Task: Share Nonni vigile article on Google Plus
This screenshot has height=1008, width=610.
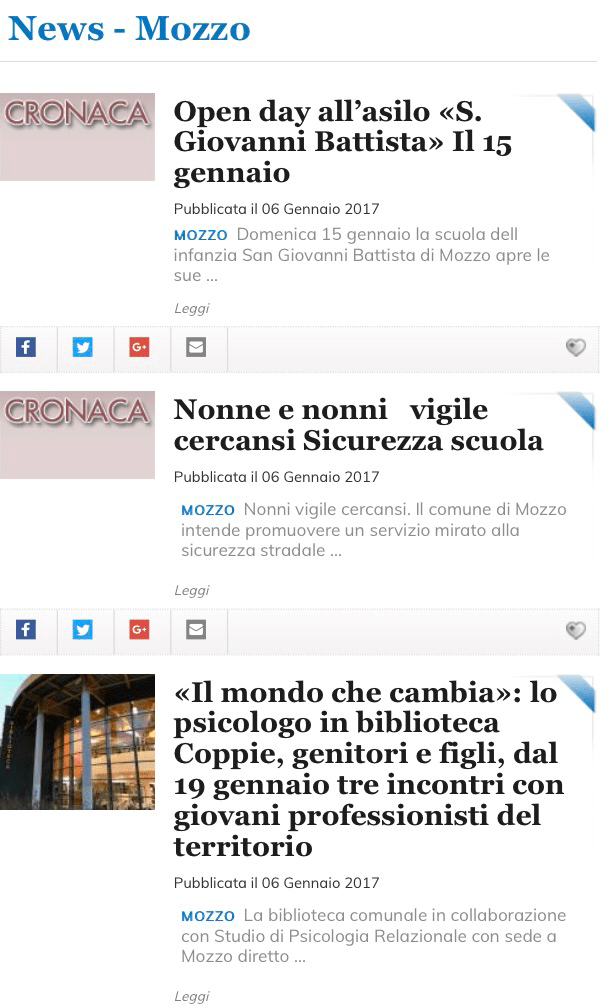Action: [140, 630]
